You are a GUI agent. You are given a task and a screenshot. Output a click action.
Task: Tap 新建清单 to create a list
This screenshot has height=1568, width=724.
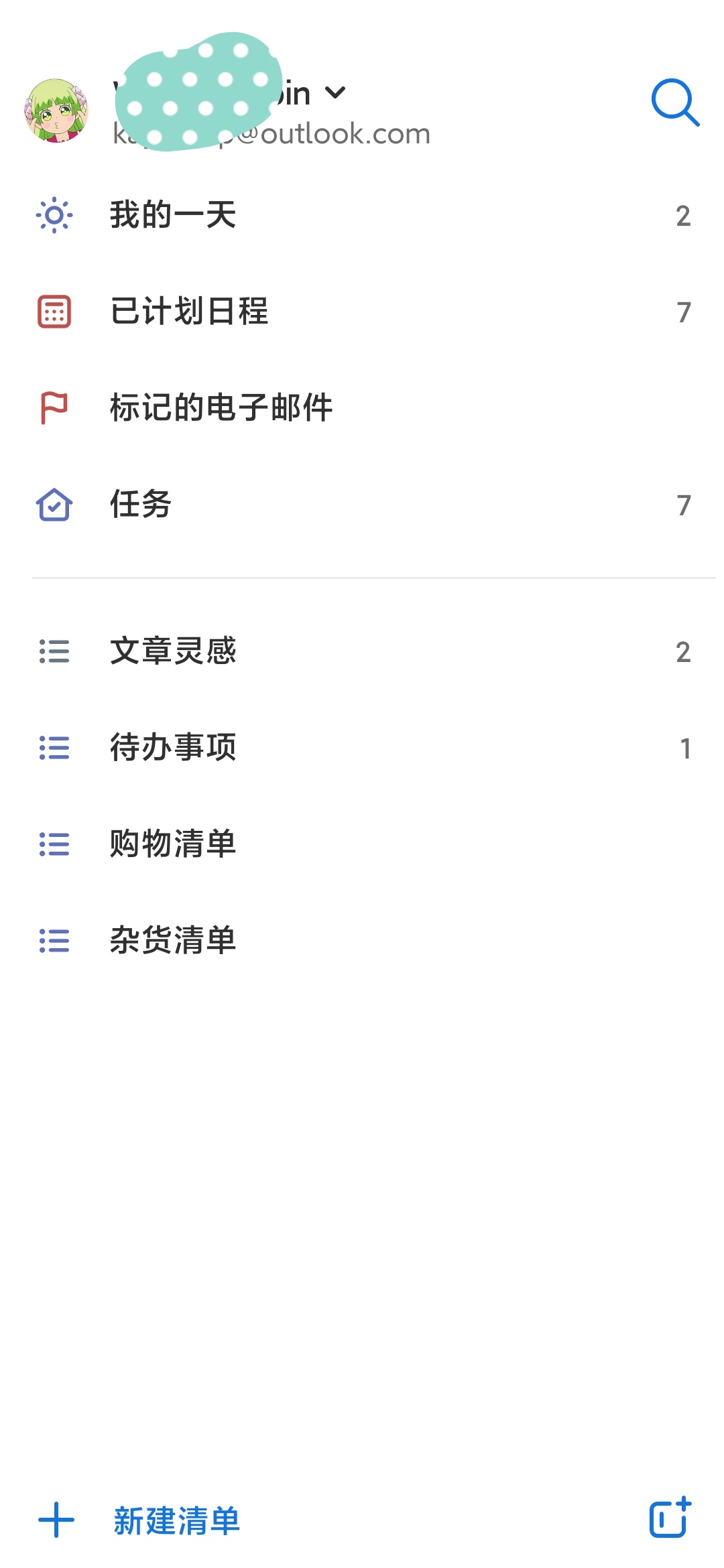click(176, 1520)
